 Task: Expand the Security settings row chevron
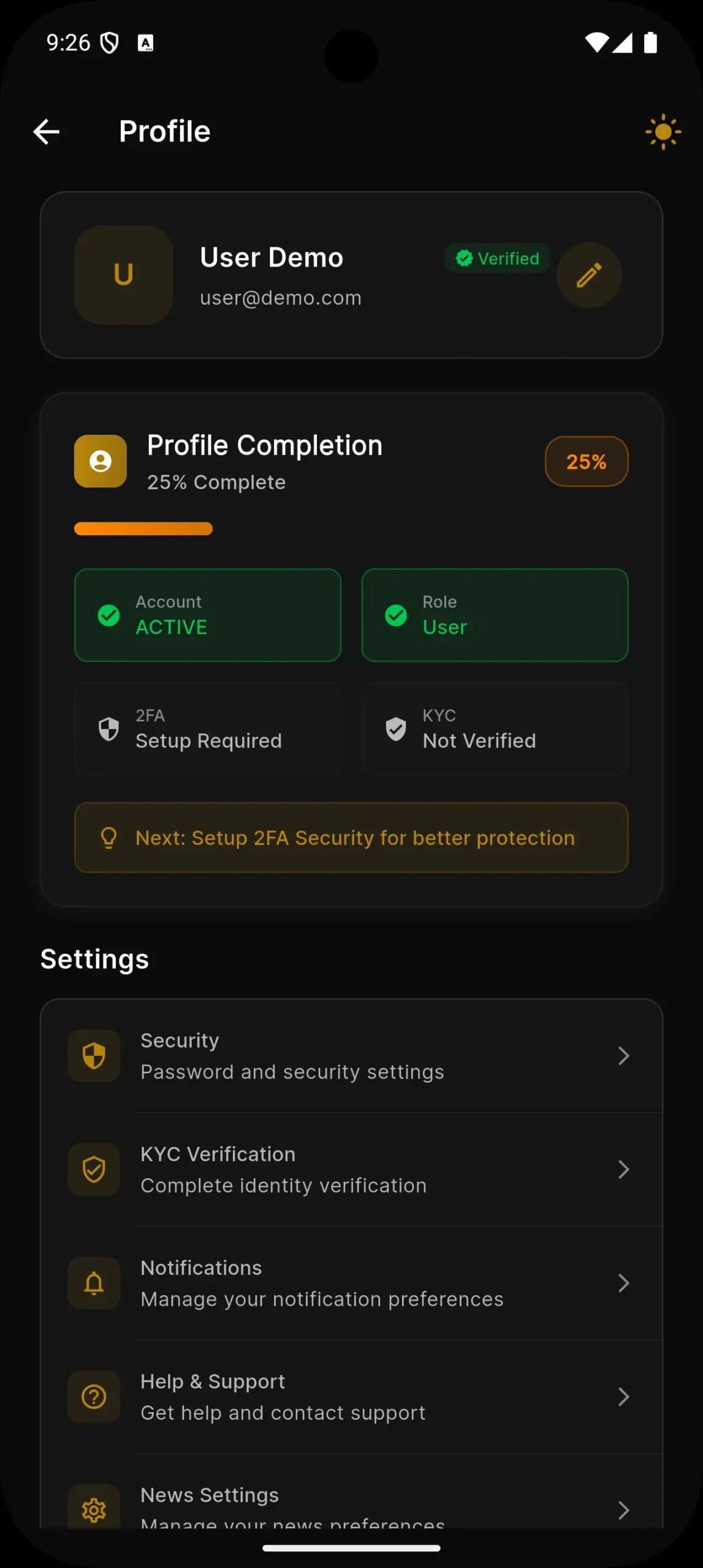pos(624,1055)
